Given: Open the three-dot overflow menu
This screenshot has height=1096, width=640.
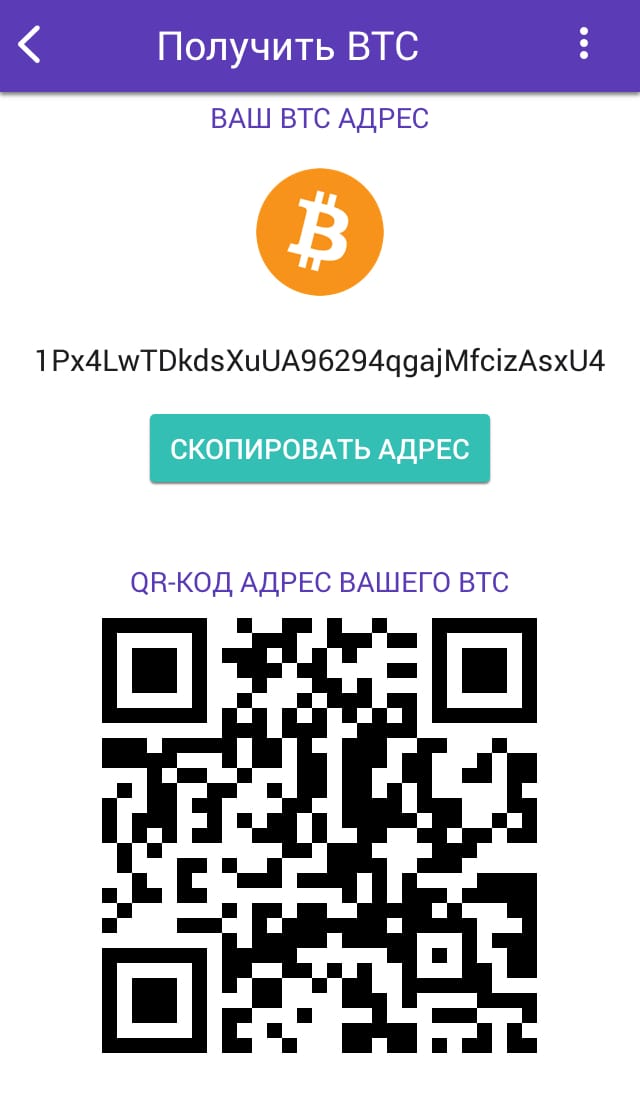Looking at the screenshot, I should coord(584,44).
